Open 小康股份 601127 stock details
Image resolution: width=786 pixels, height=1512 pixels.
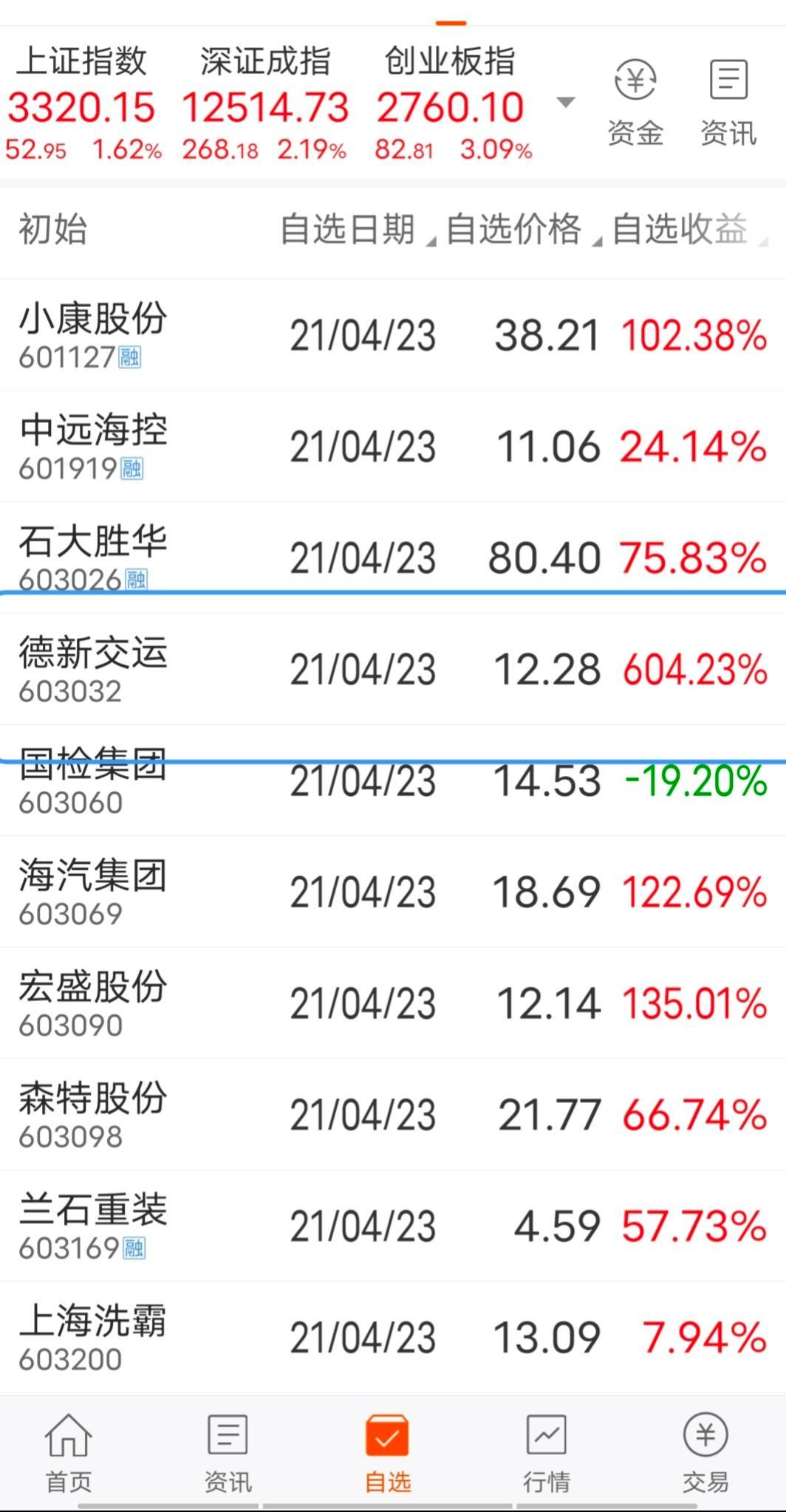point(393,334)
